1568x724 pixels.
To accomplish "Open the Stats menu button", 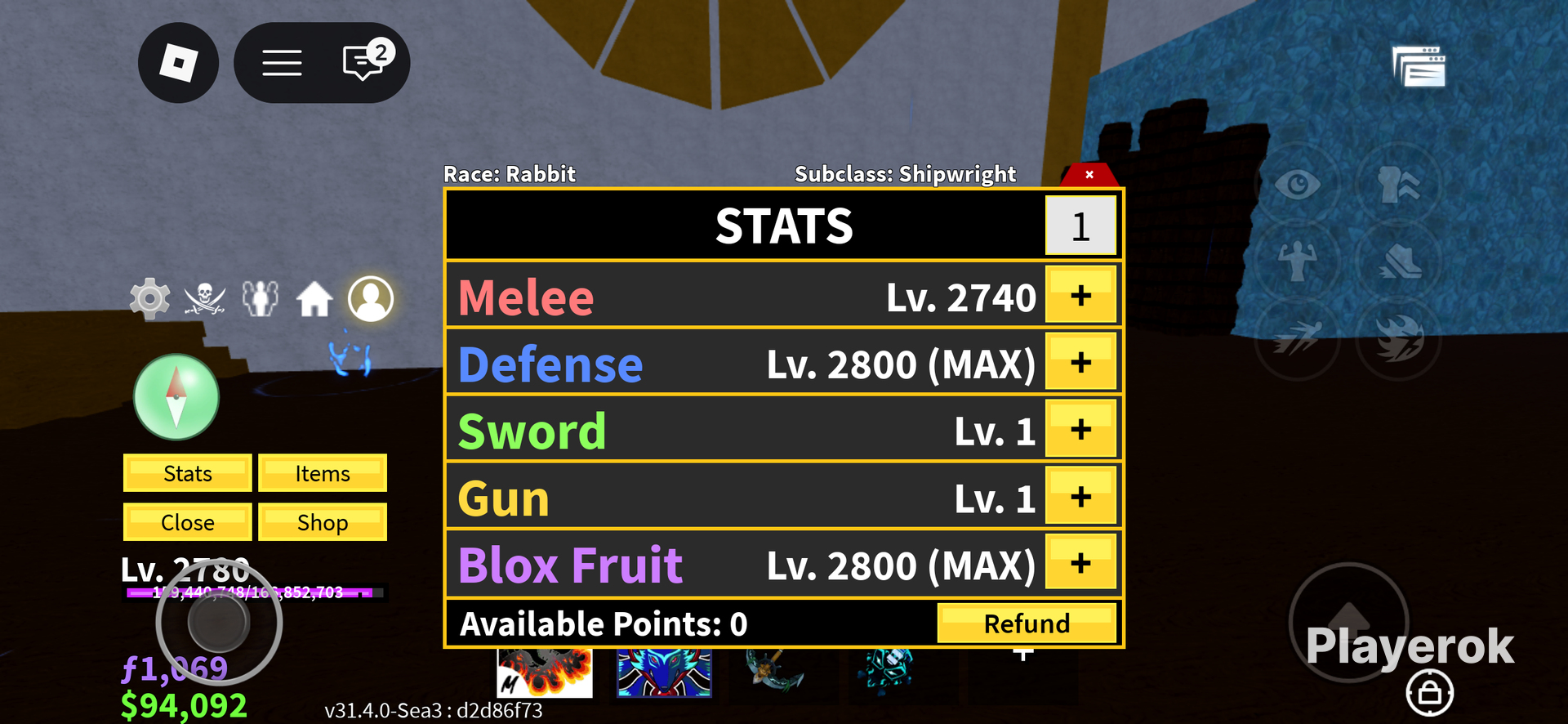I will pyautogui.click(x=188, y=473).
